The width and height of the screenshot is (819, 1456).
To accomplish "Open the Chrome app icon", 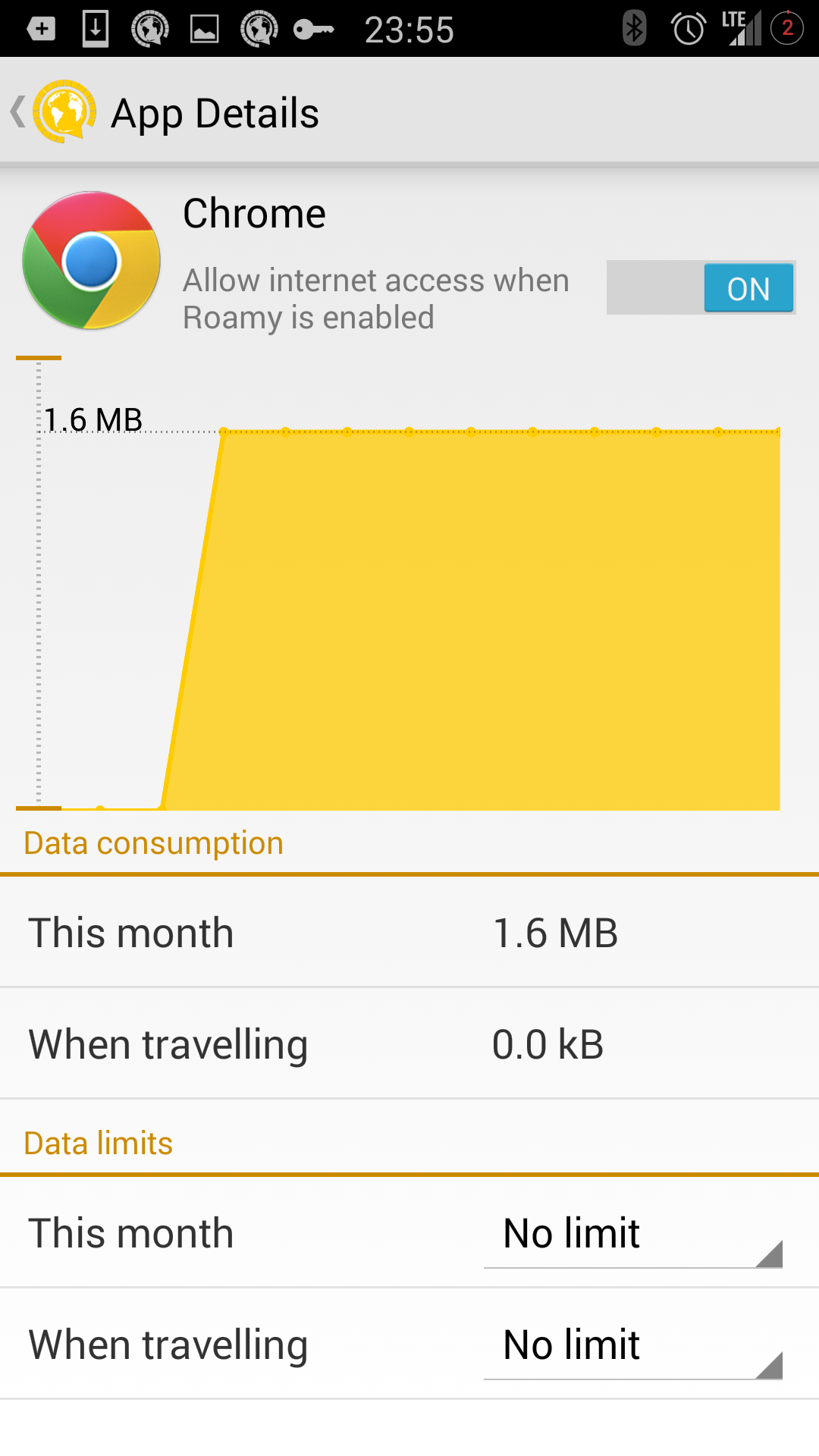I will tap(90, 259).
